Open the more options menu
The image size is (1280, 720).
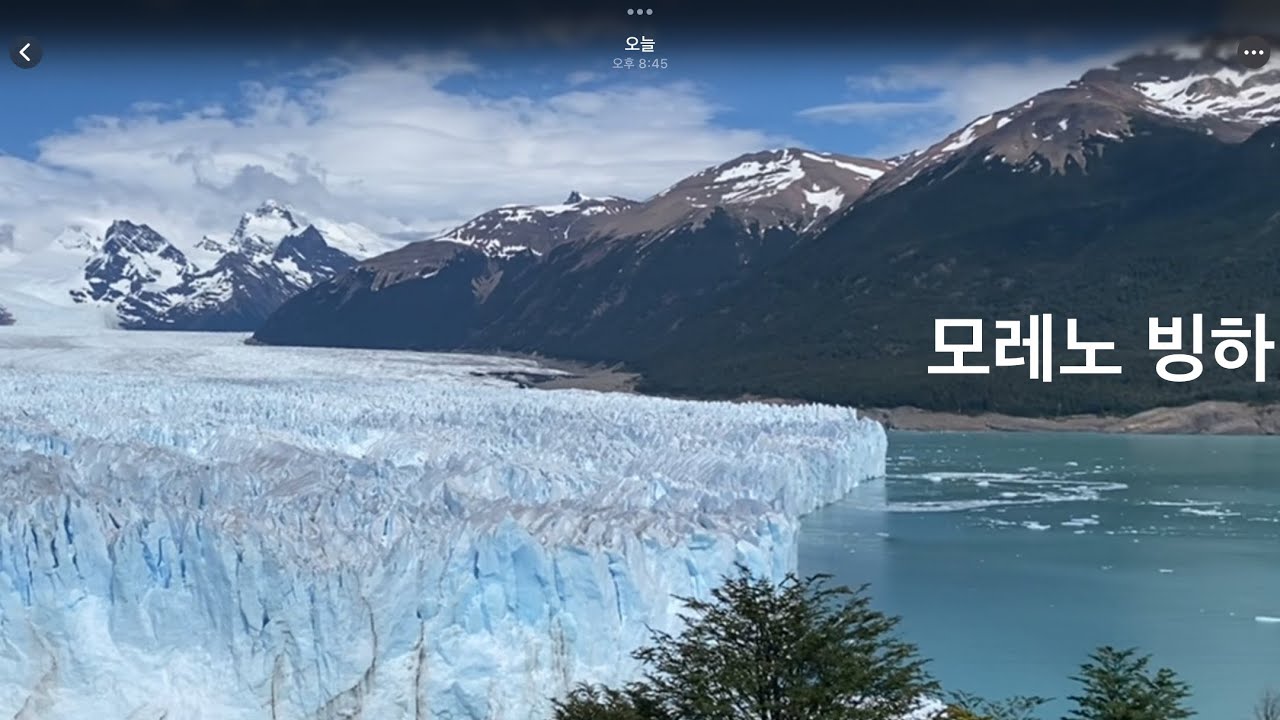point(1253,52)
